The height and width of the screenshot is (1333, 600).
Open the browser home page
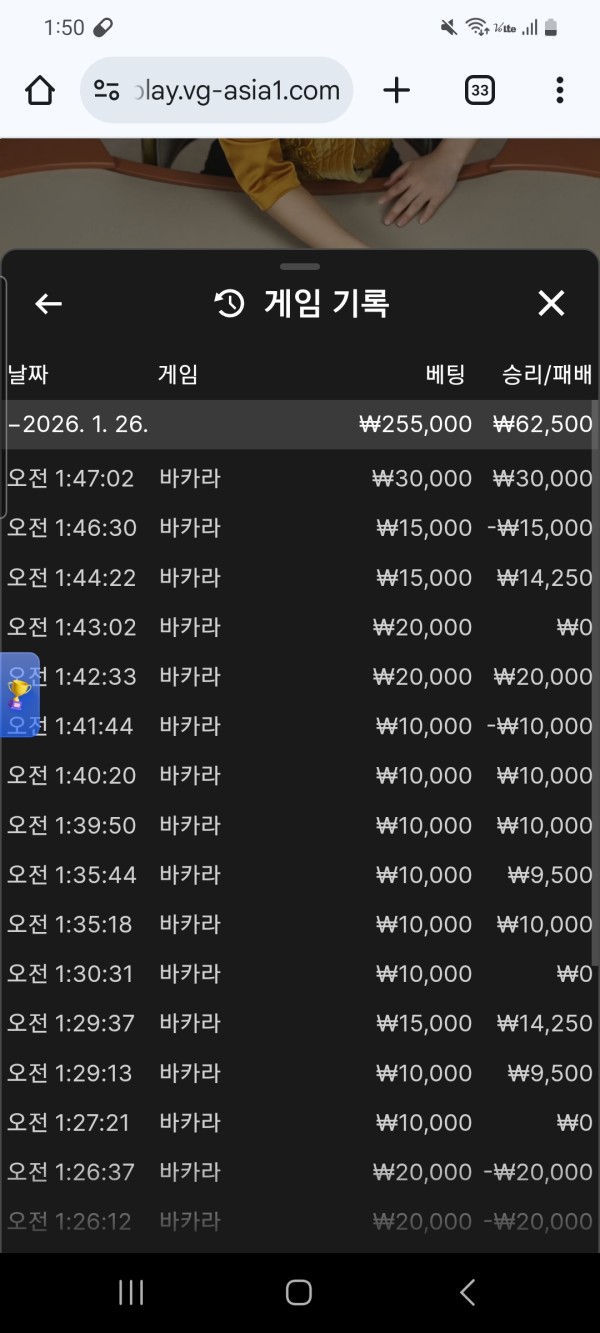coord(40,91)
